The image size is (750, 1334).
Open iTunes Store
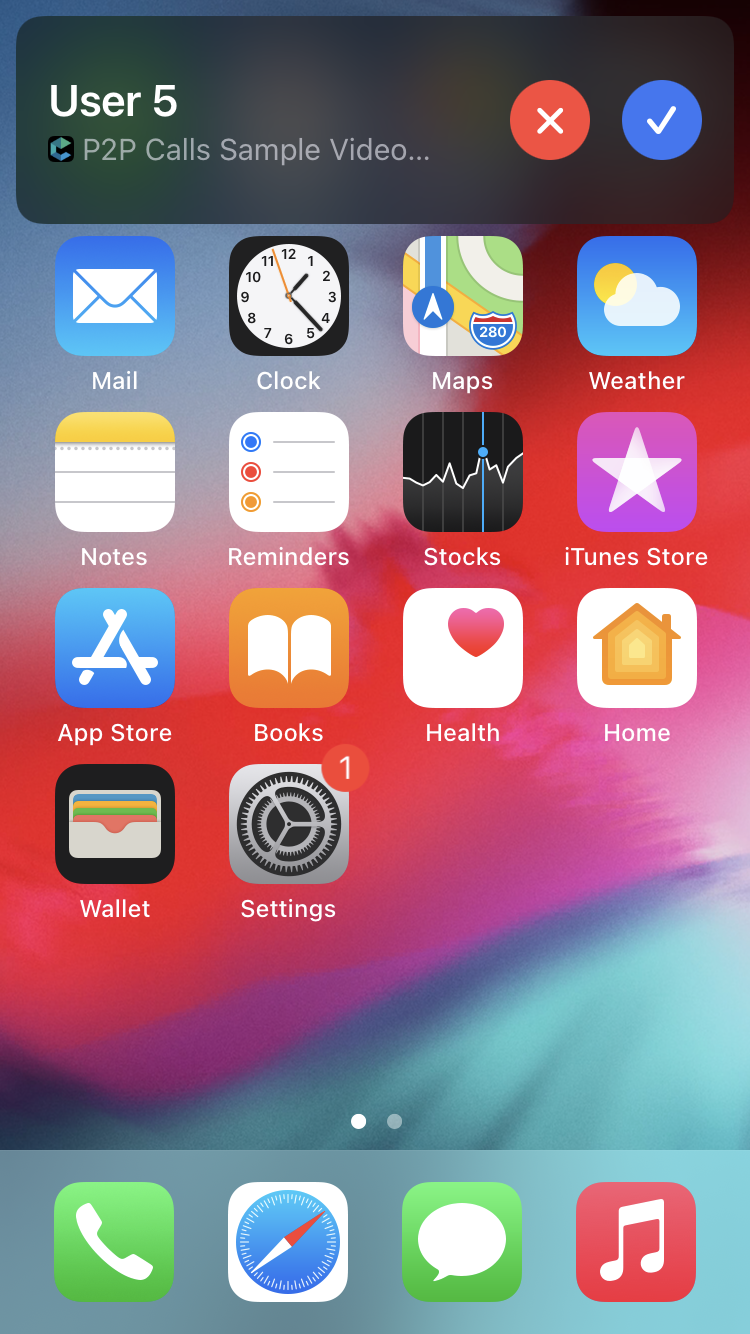point(637,472)
